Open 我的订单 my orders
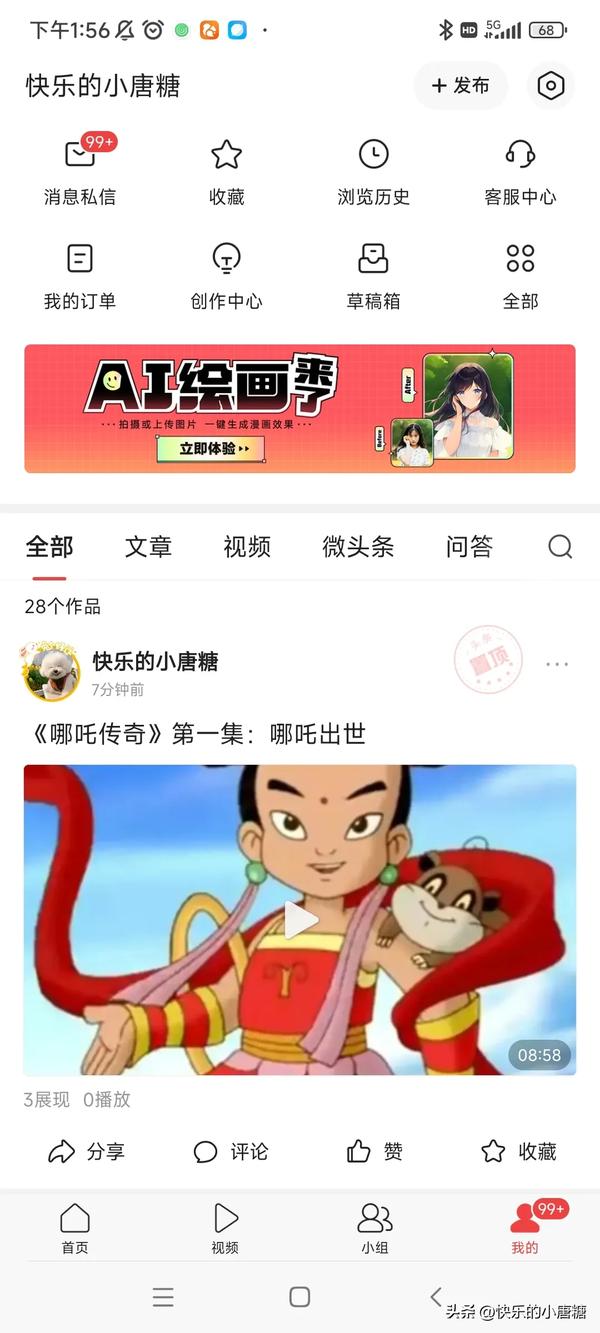Viewport: 600px width, 1333px height. click(x=80, y=275)
